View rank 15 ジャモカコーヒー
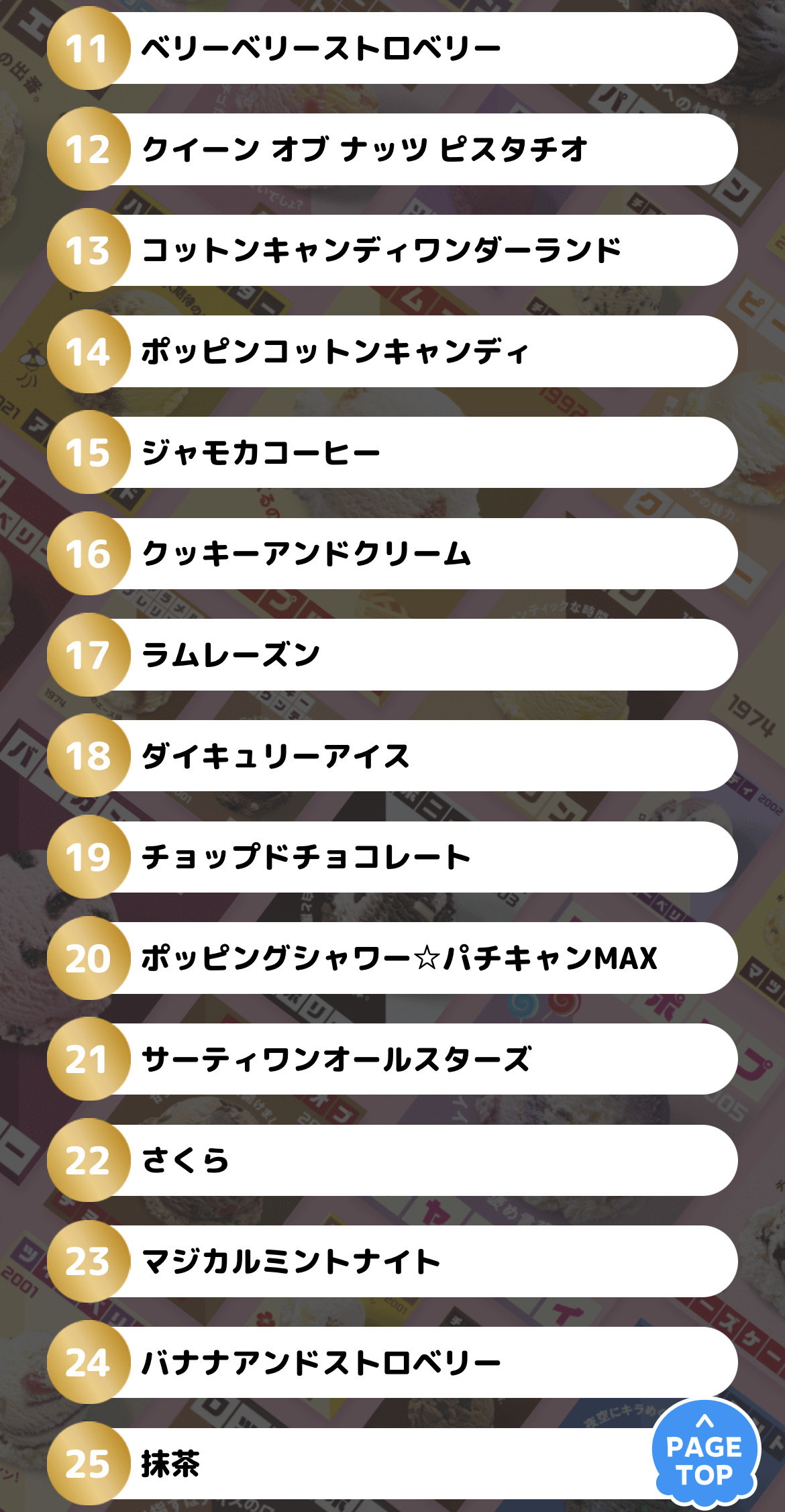 point(392,452)
